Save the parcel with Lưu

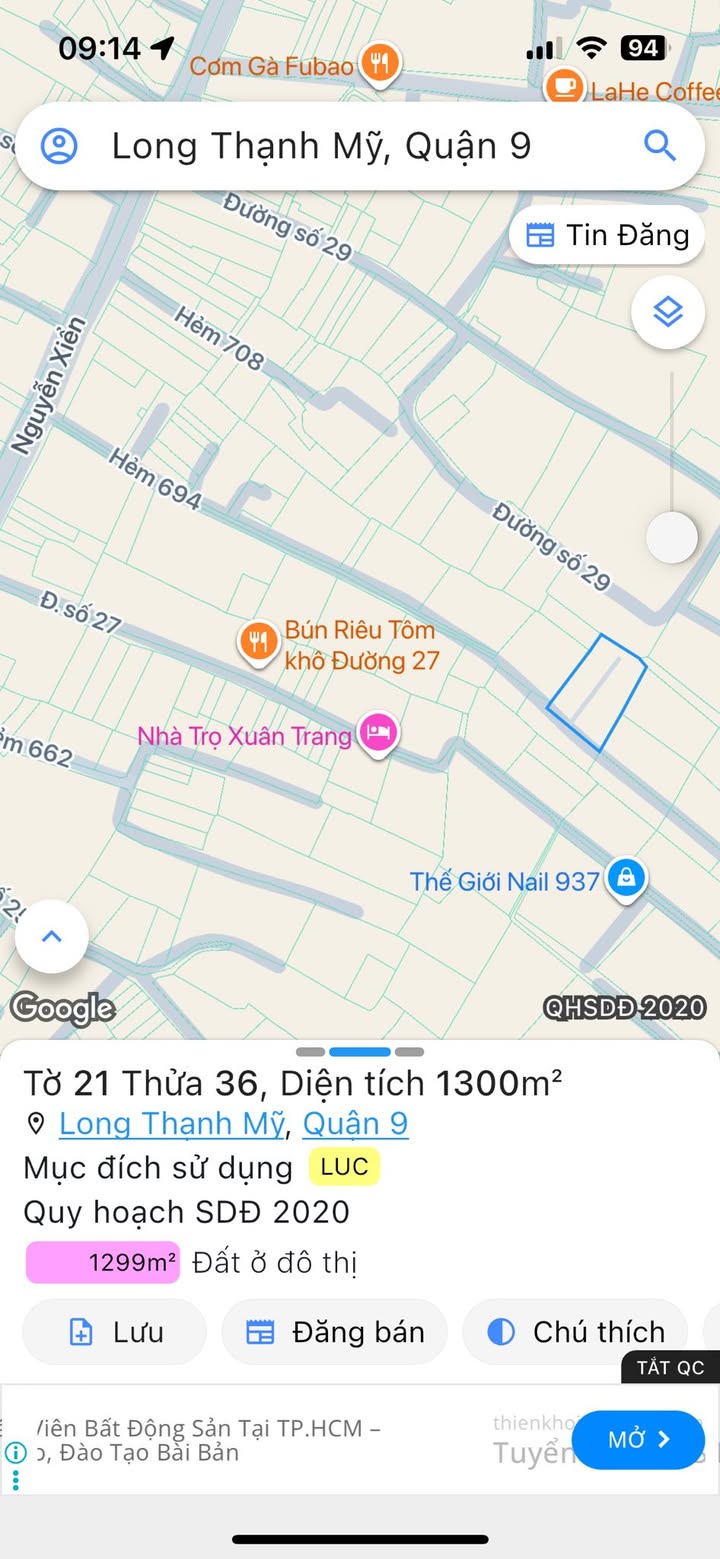click(x=114, y=1332)
